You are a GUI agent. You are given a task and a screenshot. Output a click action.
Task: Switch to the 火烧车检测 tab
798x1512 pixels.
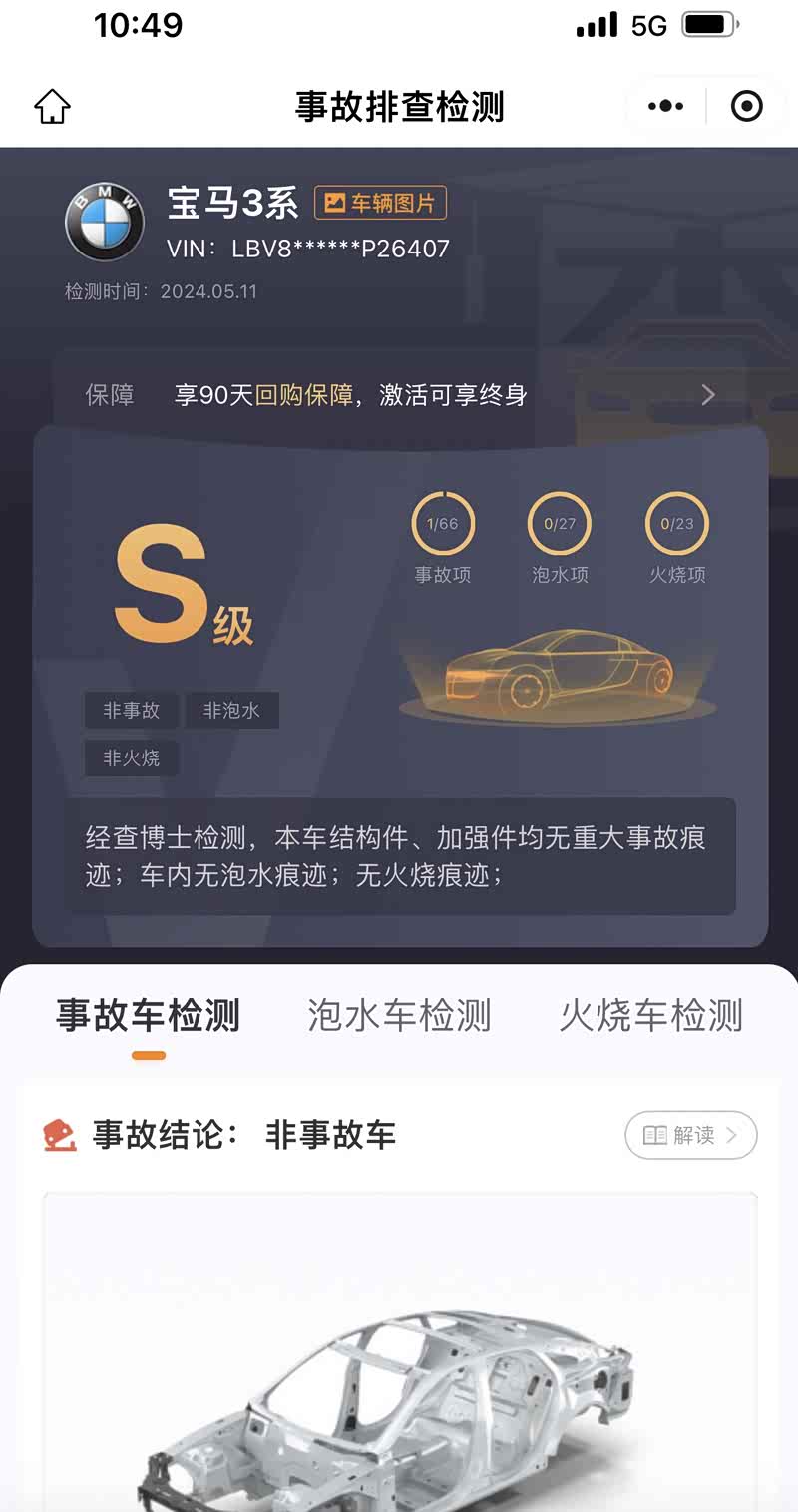(650, 1016)
